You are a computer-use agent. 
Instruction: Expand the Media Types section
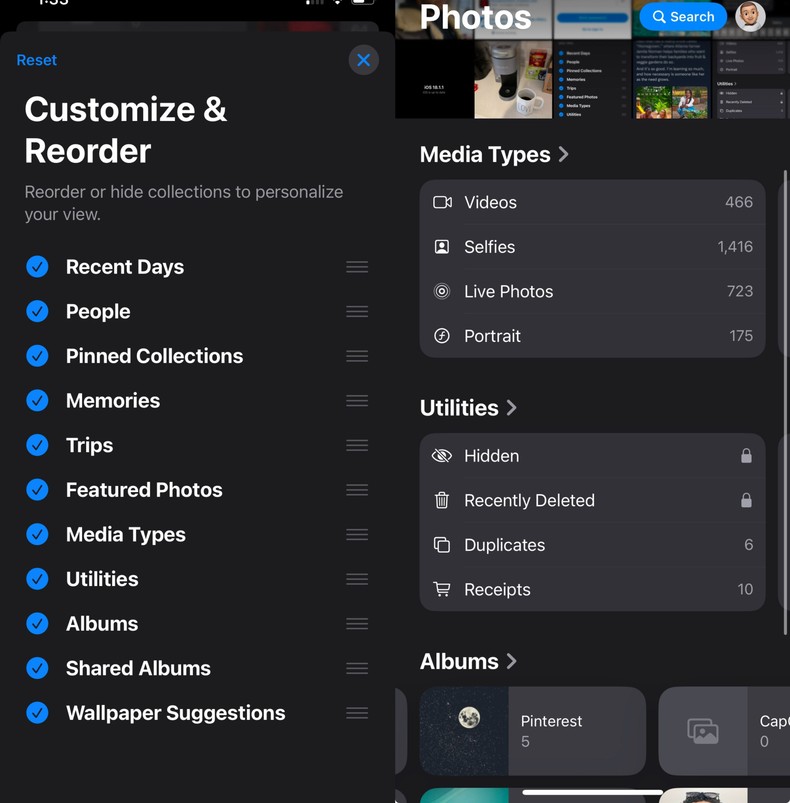565,154
